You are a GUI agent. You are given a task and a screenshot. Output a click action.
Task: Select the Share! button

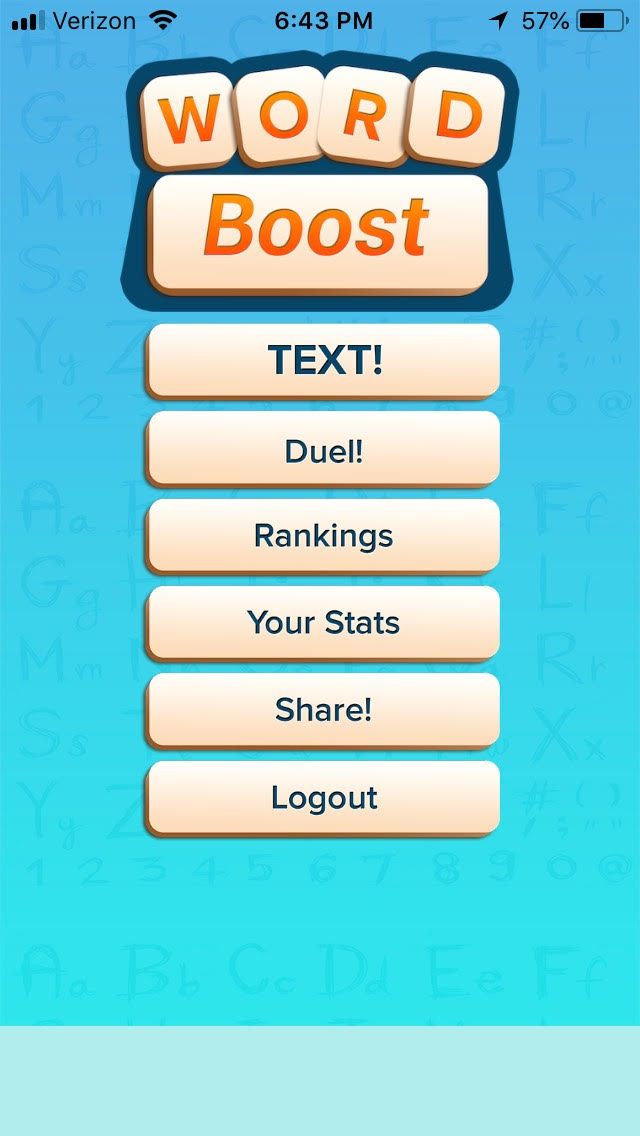(323, 711)
